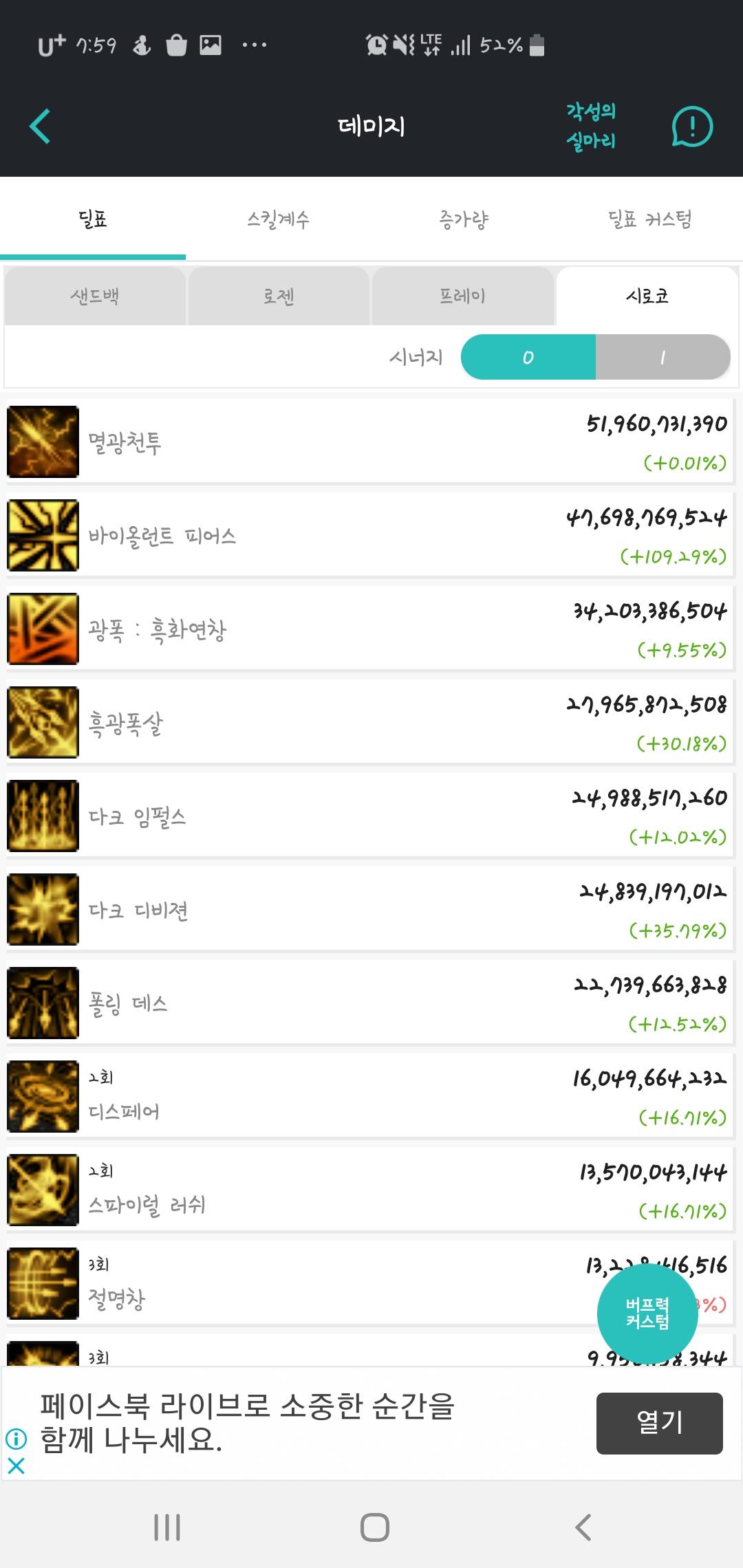Image resolution: width=743 pixels, height=1568 pixels.
Task: Go back with the teal arrow
Action: [40, 127]
